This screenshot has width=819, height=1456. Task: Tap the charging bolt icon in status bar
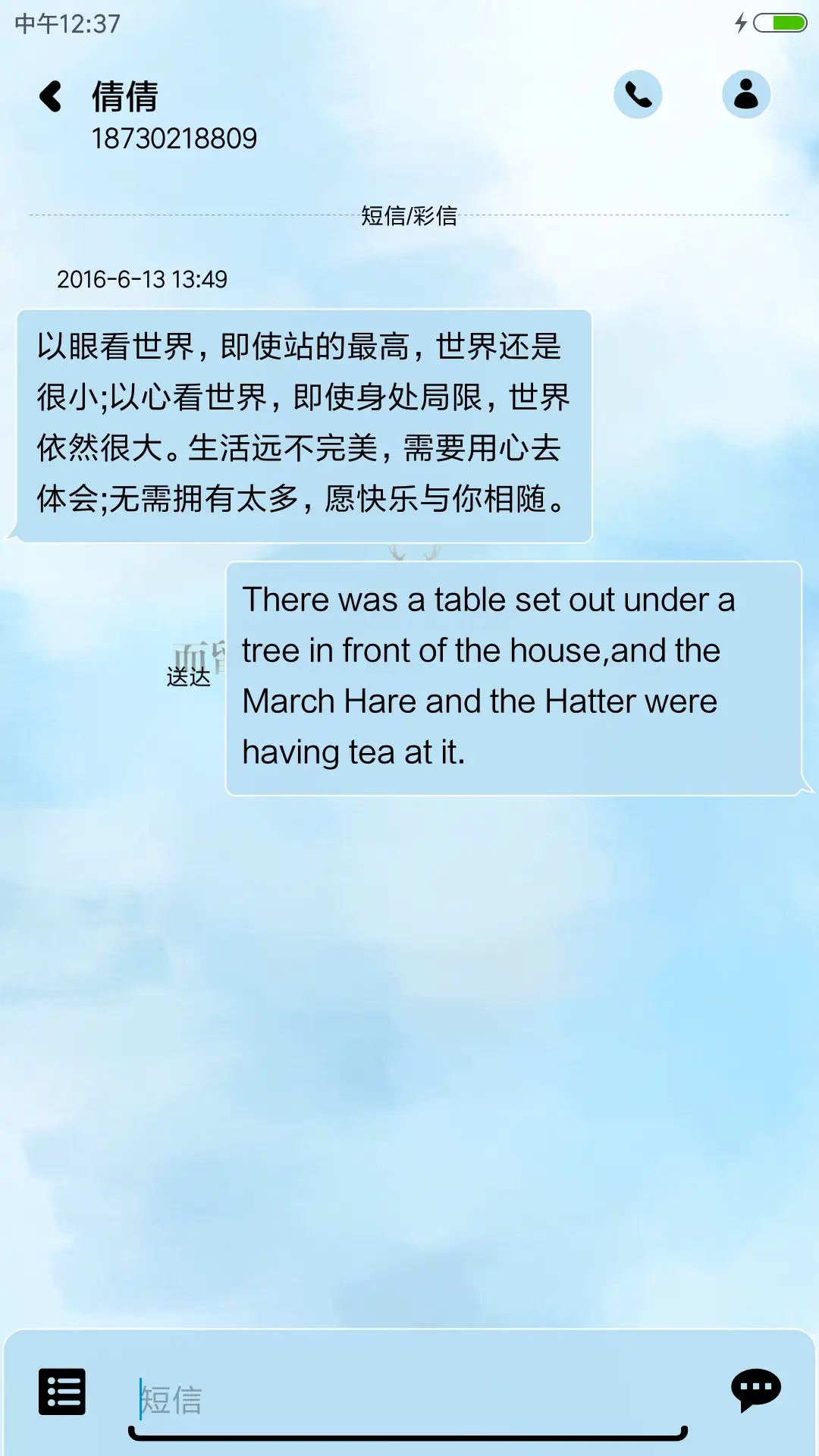tap(741, 23)
